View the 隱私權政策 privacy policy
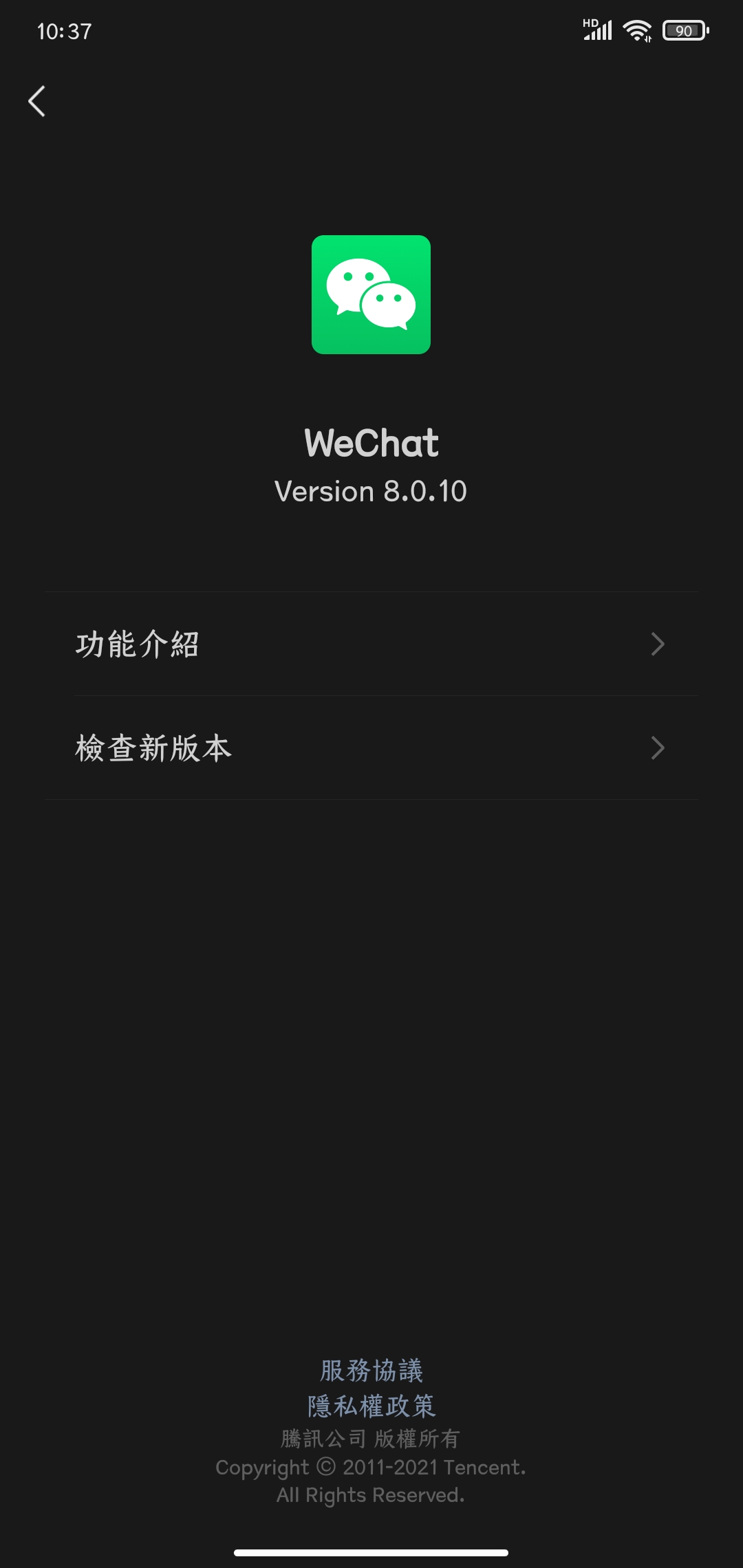The height and width of the screenshot is (1568, 743). [371, 1406]
